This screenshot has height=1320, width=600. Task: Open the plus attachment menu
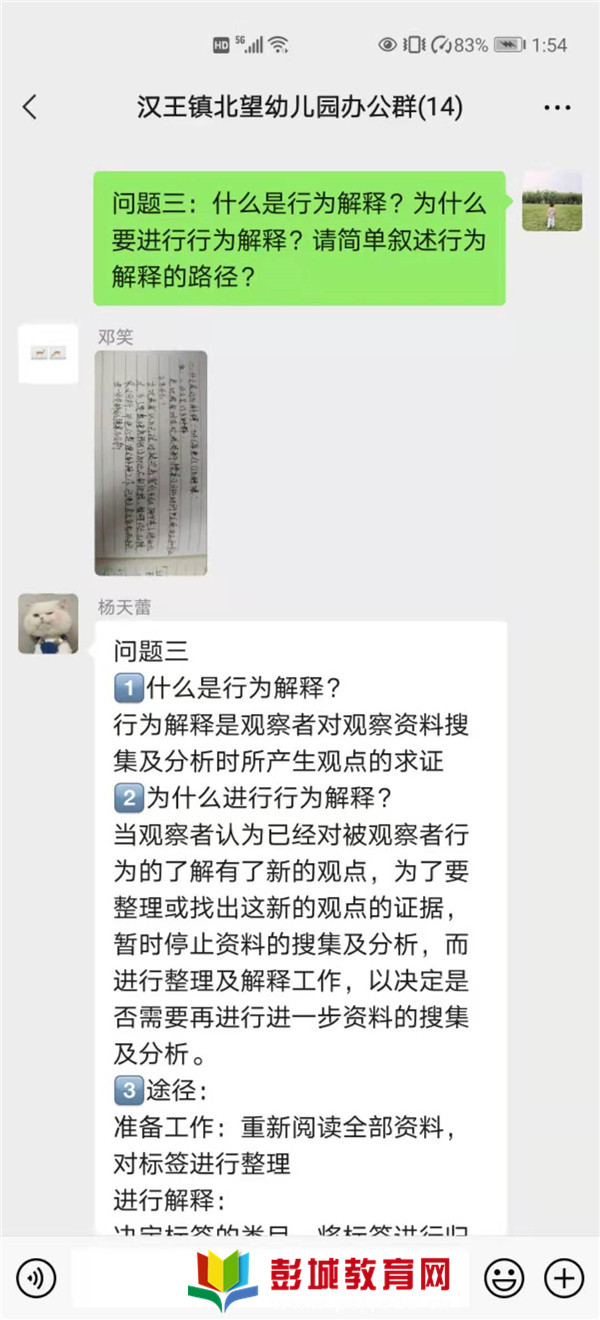tap(563, 1277)
